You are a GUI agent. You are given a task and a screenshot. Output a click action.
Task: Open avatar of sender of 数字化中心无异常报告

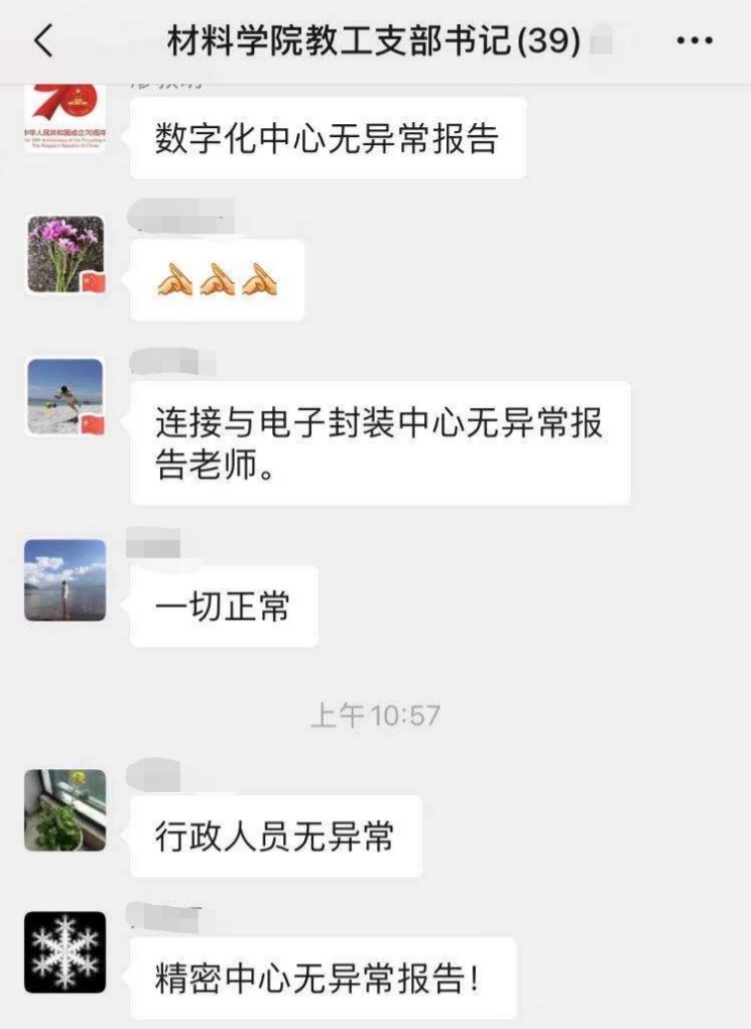pos(64,118)
